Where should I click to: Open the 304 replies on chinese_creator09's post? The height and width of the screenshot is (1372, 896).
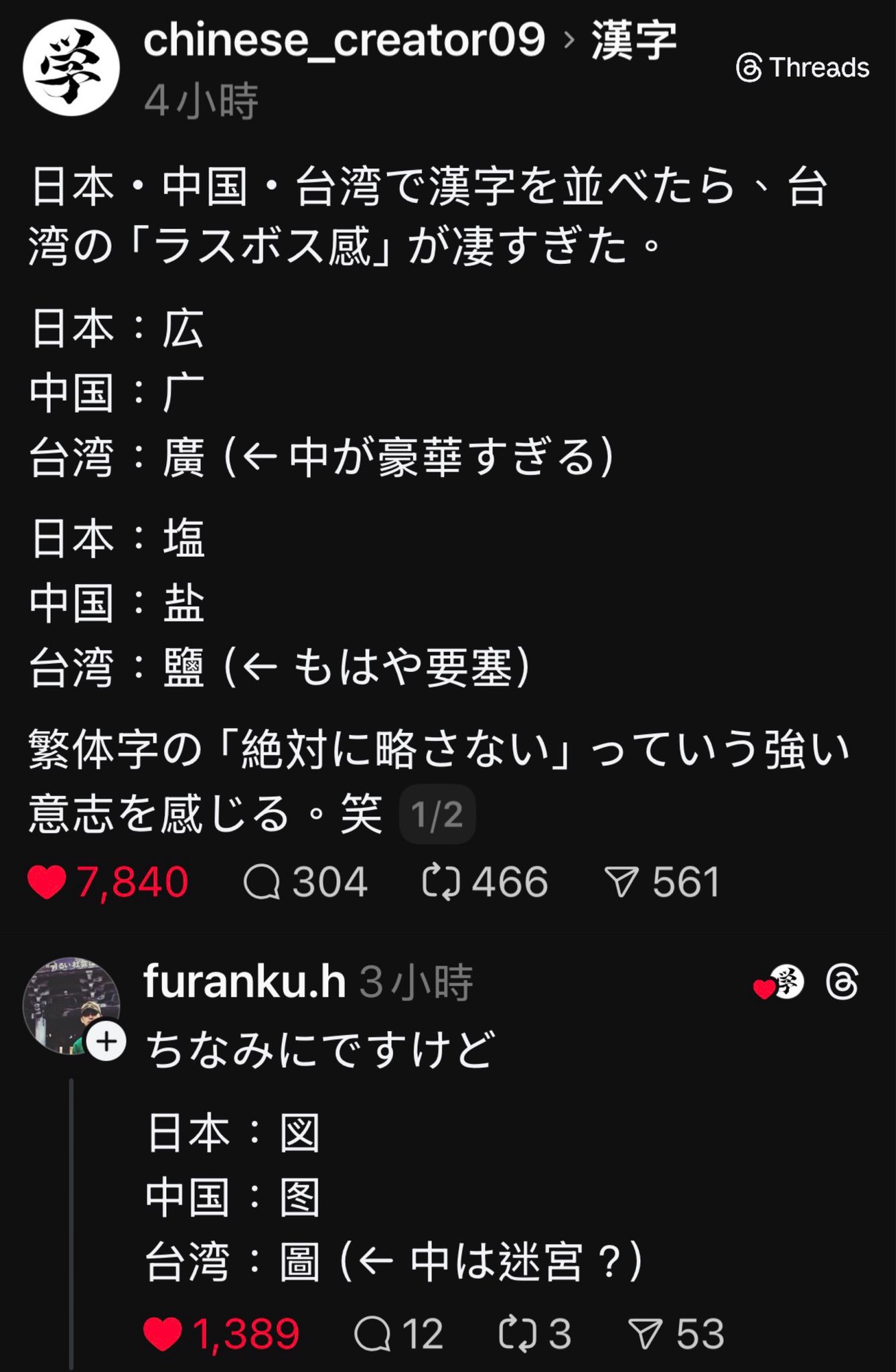(261, 882)
